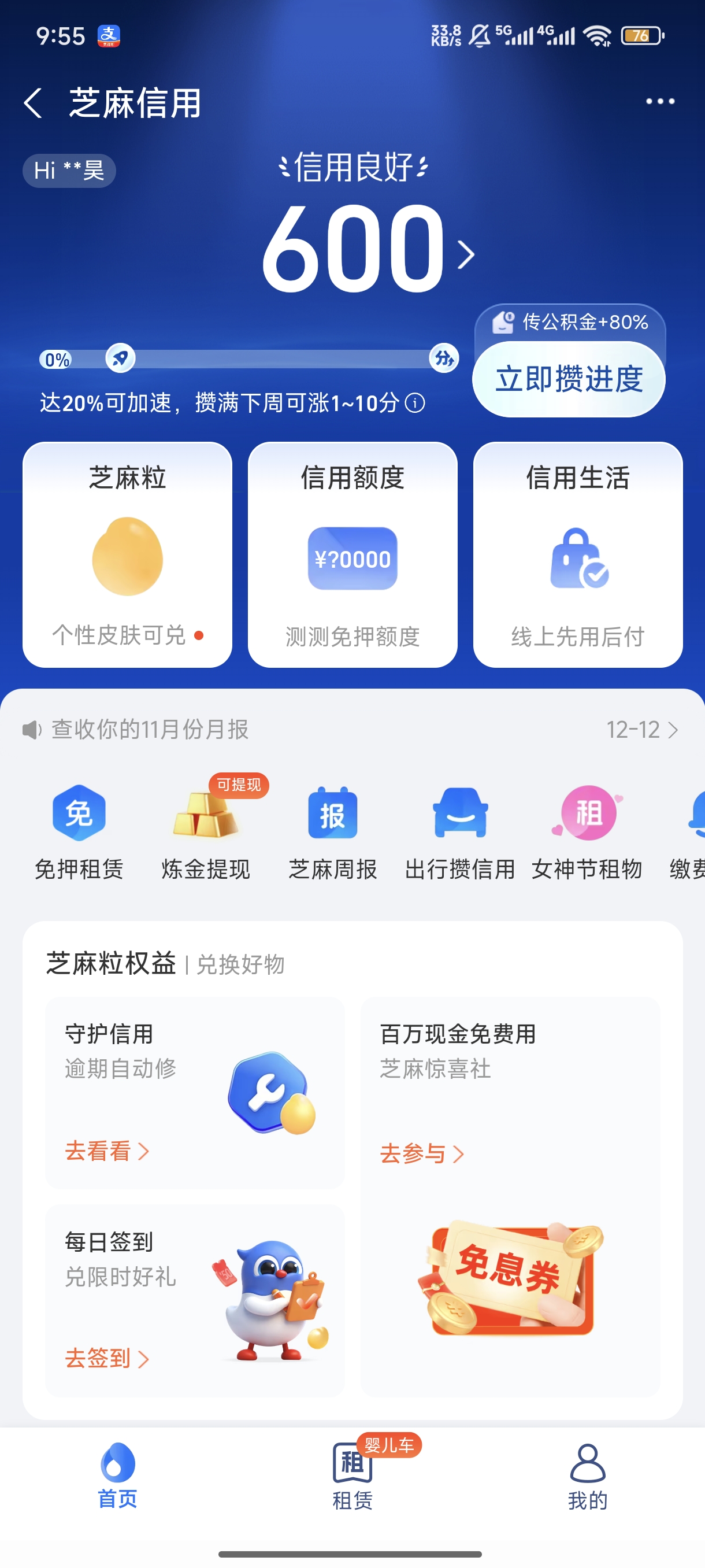The height and width of the screenshot is (1568, 705).
Task: Go back from 芝麻信用 page
Action: 34,102
